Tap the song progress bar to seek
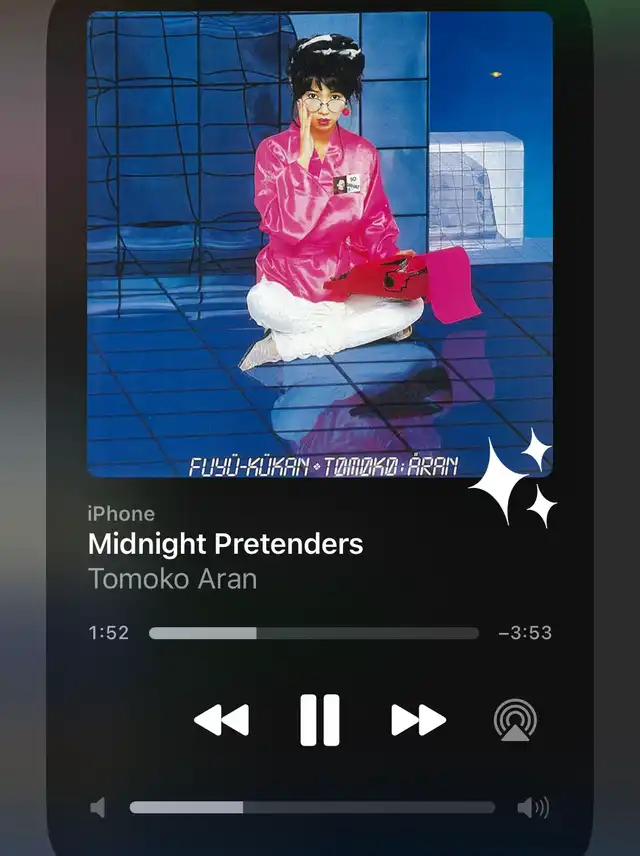Viewport: 640px width, 856px height. click(x=313, y=633)
